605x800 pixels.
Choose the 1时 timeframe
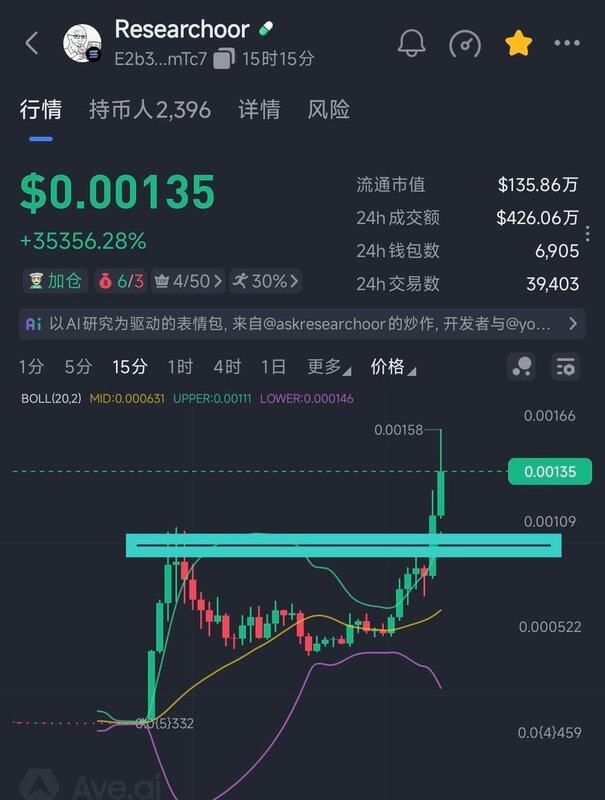tap(180, 367)
